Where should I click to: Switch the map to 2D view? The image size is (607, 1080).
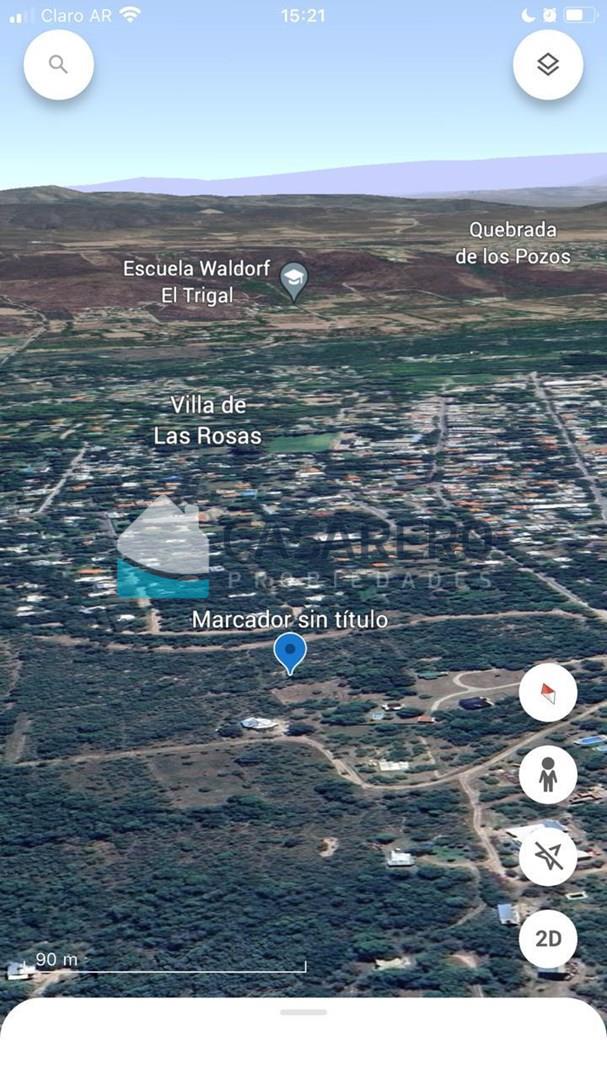548,939
